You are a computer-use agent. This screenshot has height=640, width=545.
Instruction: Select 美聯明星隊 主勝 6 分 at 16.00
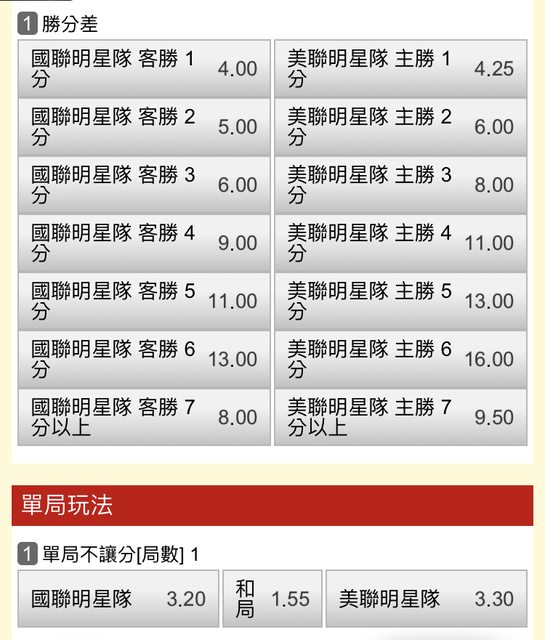(x=400, y=360)
